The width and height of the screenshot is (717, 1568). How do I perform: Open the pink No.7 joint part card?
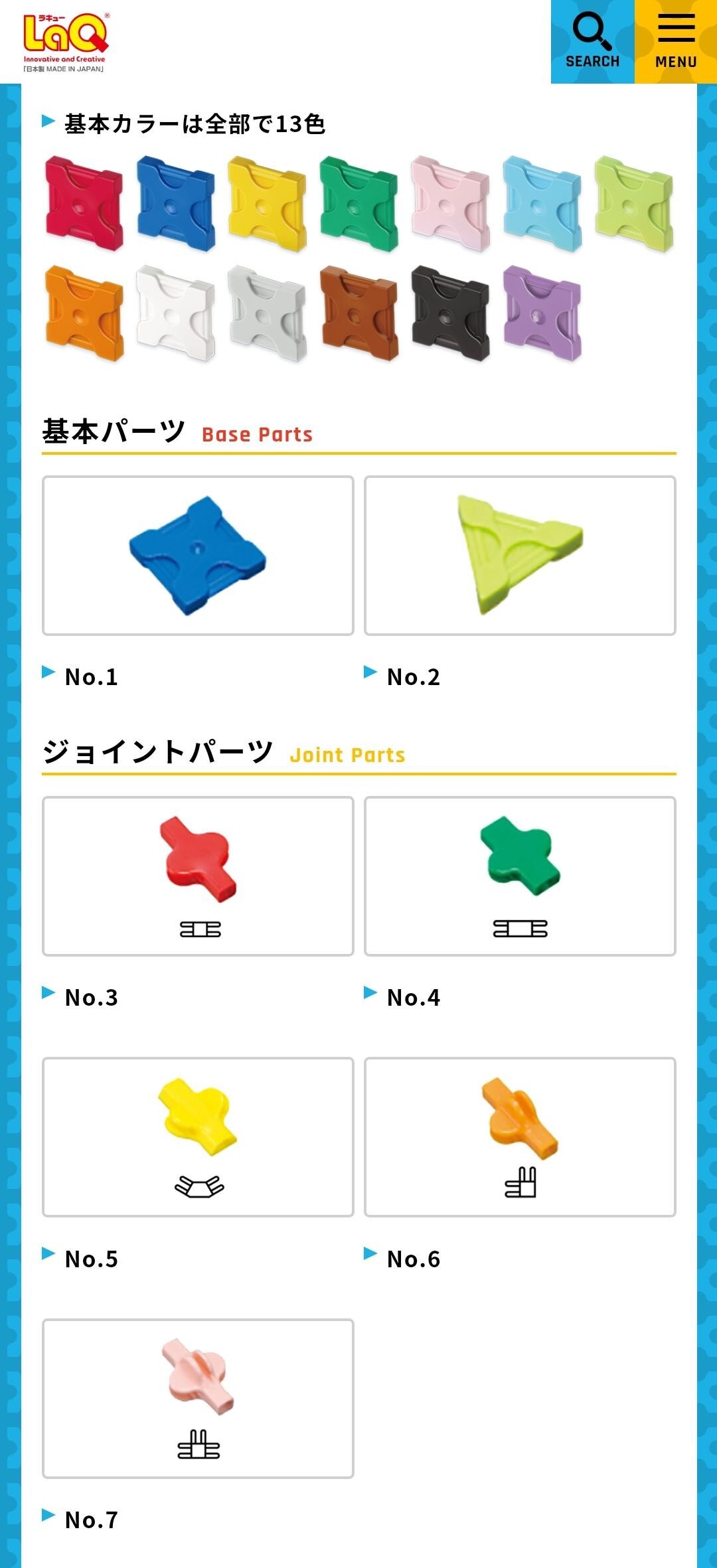tap(198, 1399)
